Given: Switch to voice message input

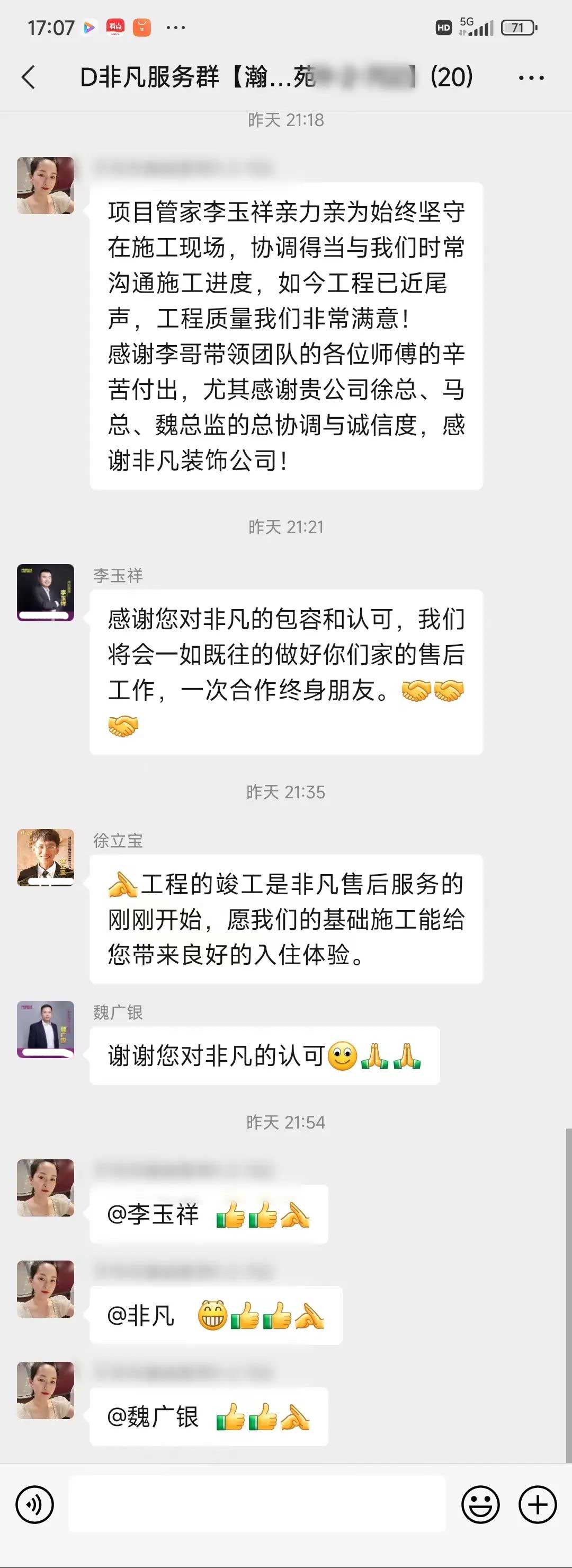Looking at the screenshot, I should [34, 1505].
